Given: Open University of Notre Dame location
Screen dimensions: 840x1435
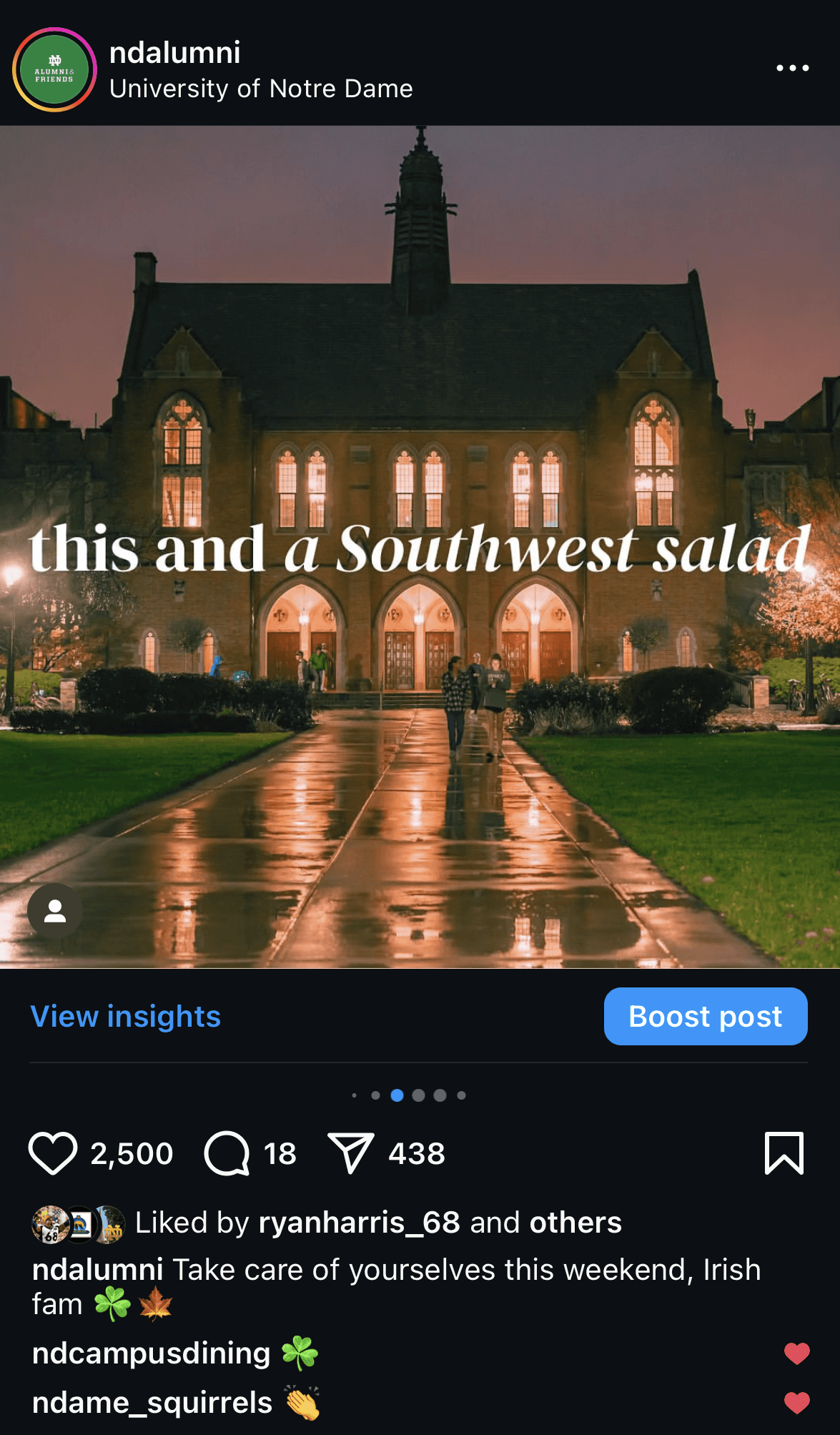Looking at the screenshot, I should click(261, 89).
